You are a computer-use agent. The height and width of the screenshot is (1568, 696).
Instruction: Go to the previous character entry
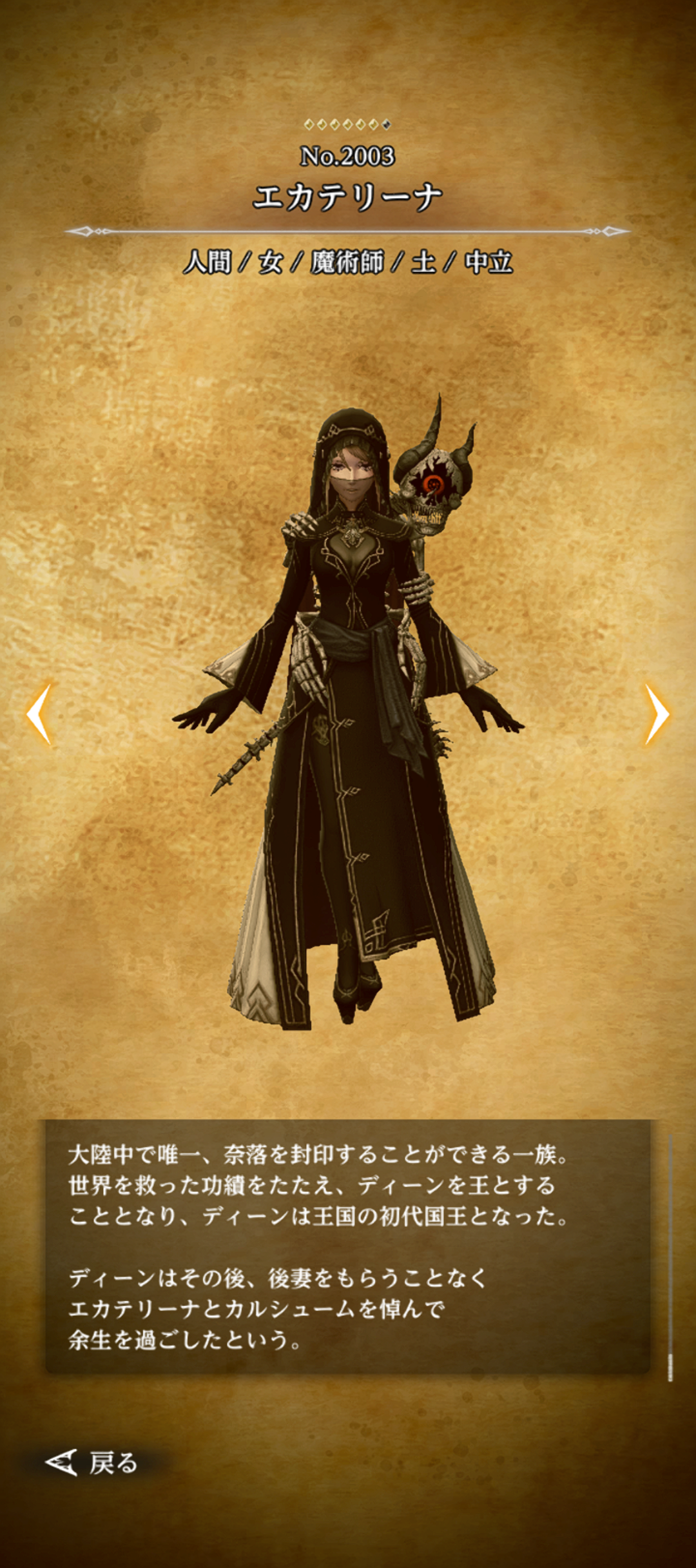click(39, 714)
